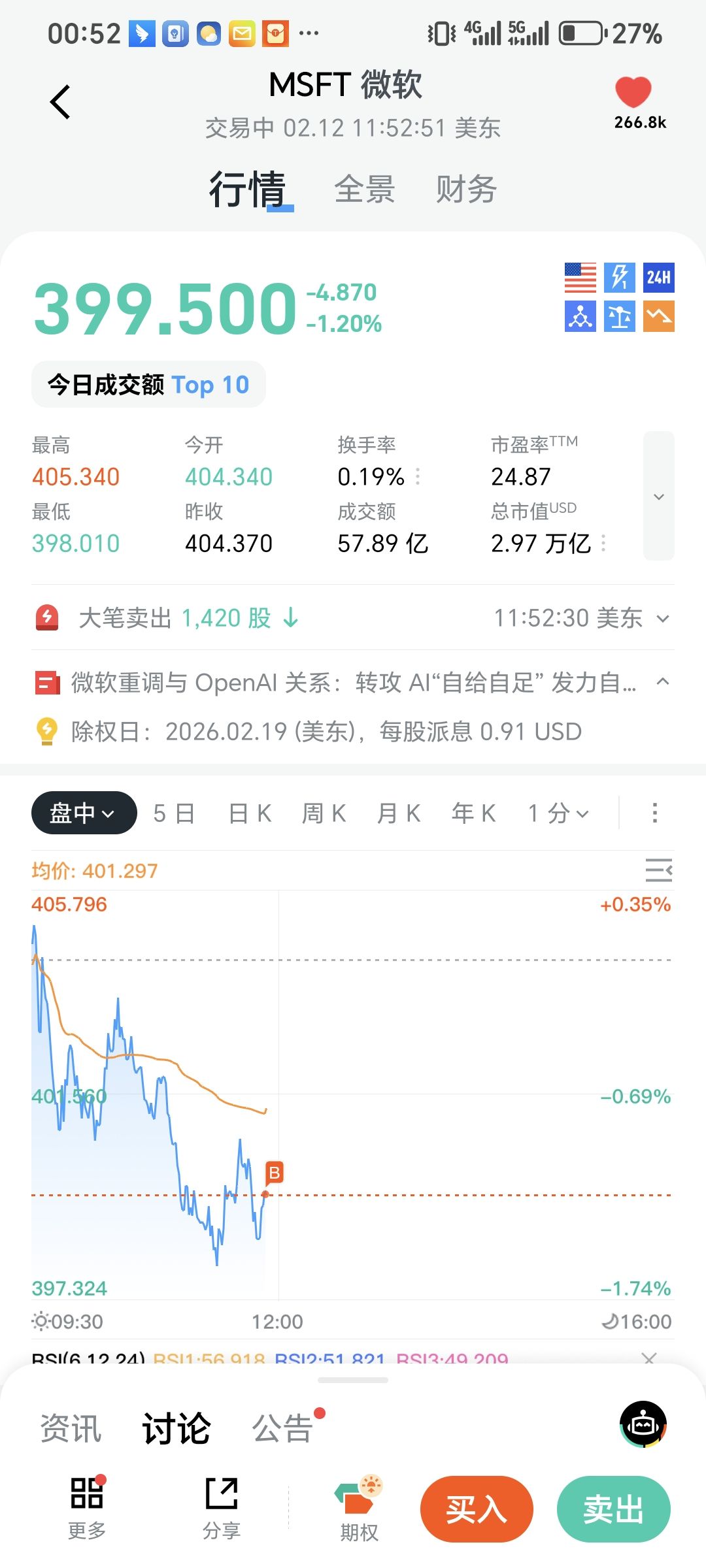Image resolution: width=706 pixels, height=1568 pixels.
Task: Open the chart three-dot options menu
Action: click(x=654, y=813)
